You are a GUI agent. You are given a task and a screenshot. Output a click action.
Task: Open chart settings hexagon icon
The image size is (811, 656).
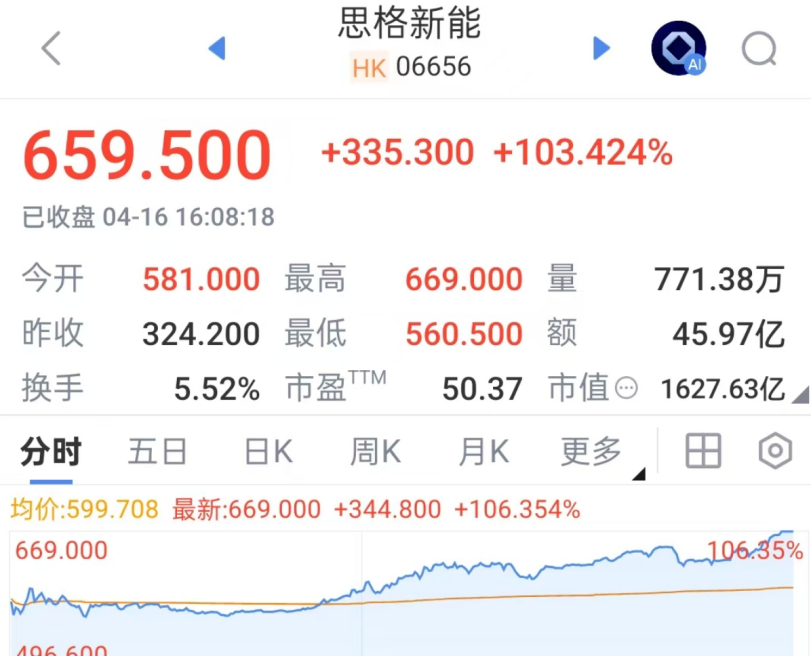tap(775, 452)
